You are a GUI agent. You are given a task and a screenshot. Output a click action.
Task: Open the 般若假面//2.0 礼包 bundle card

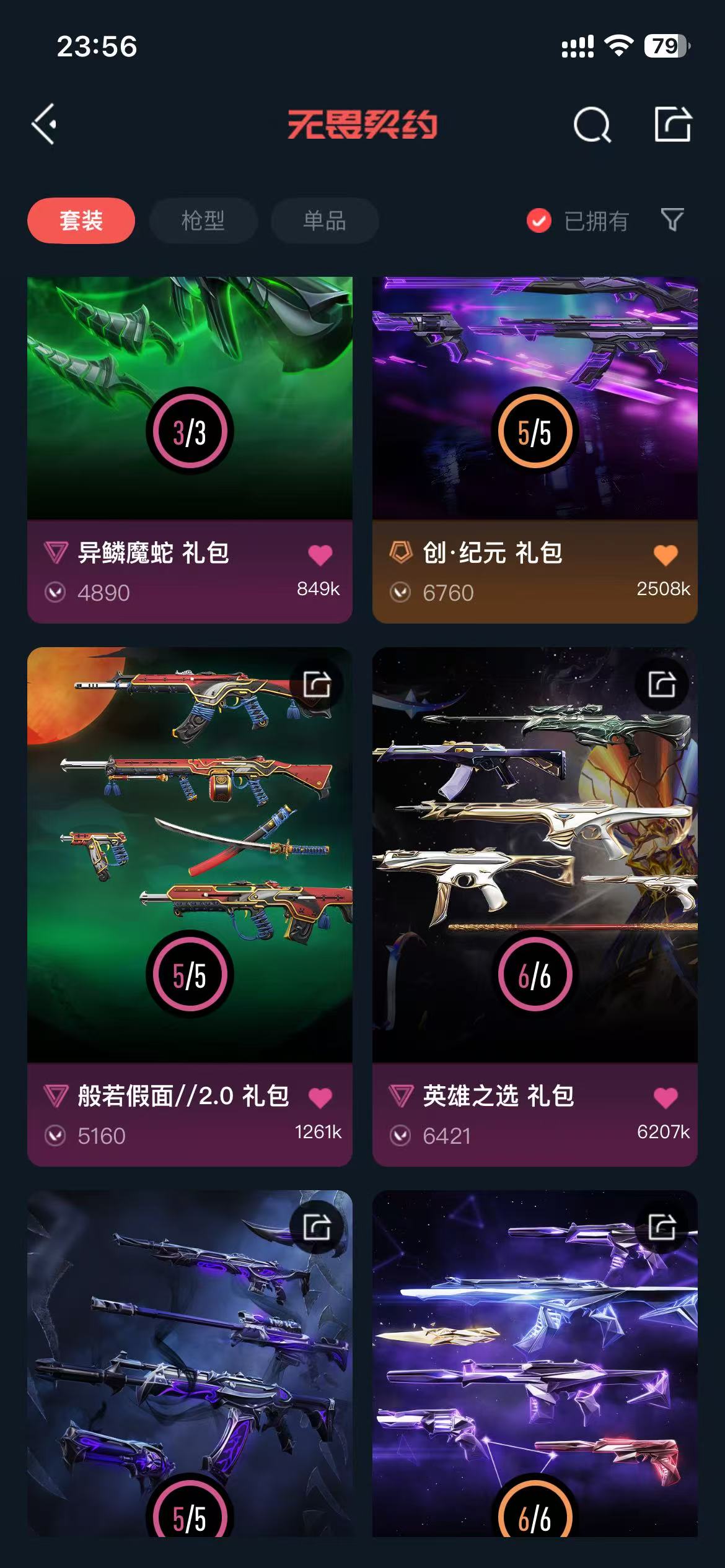(x=190, y=907)
